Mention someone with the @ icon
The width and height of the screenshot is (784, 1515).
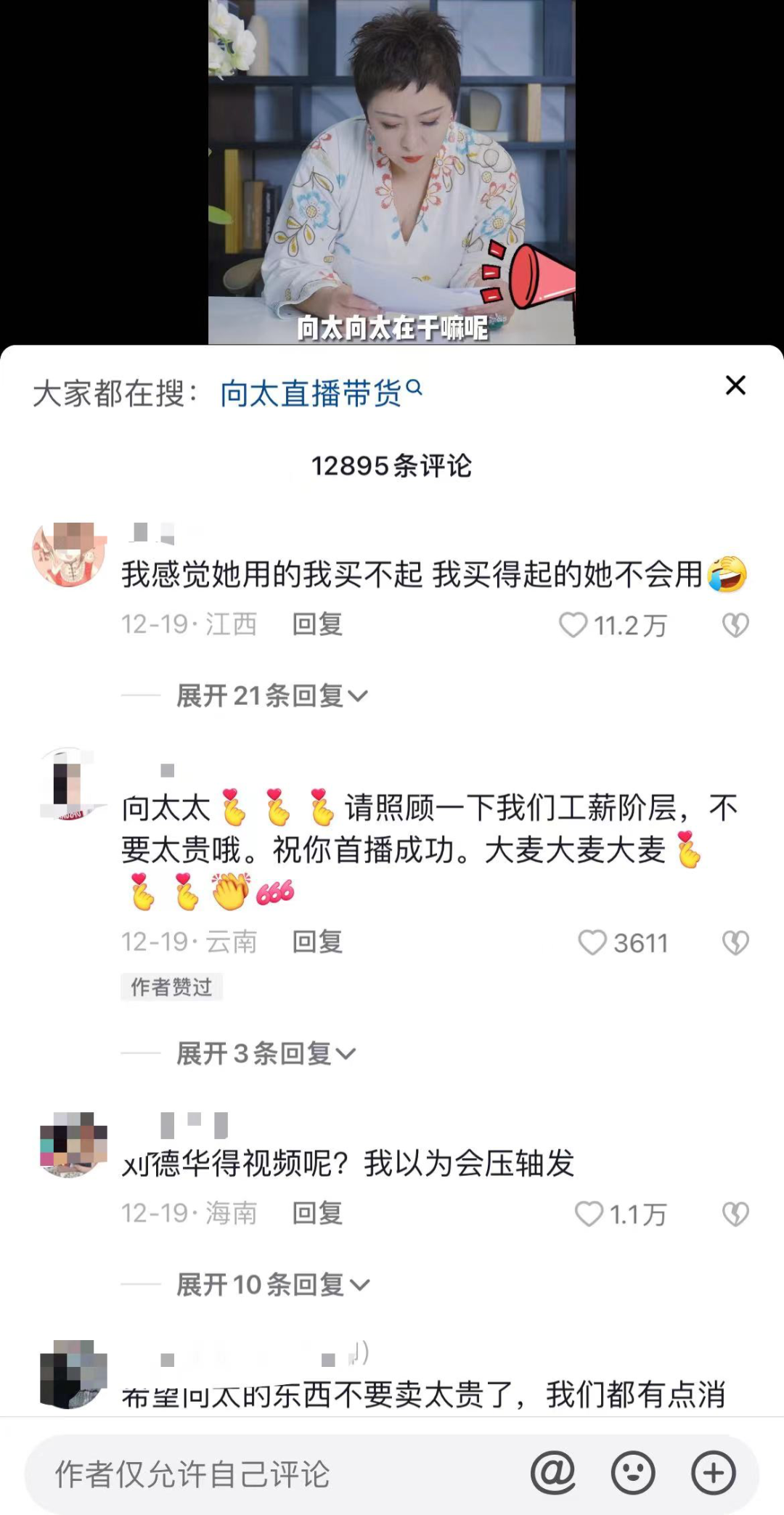[552, 1474]
